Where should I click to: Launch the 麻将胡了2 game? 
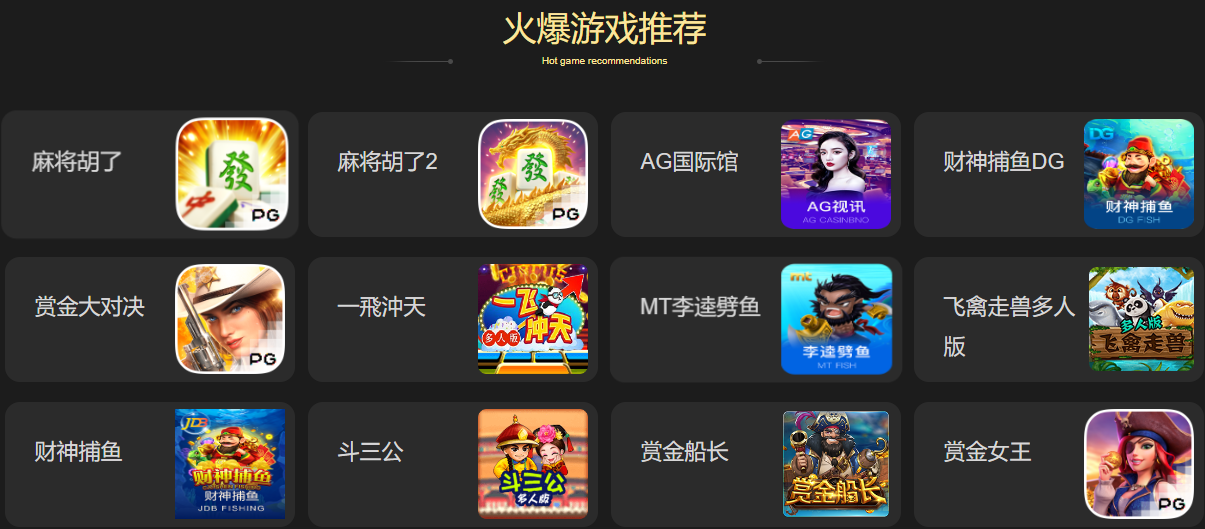click(452, 174)
